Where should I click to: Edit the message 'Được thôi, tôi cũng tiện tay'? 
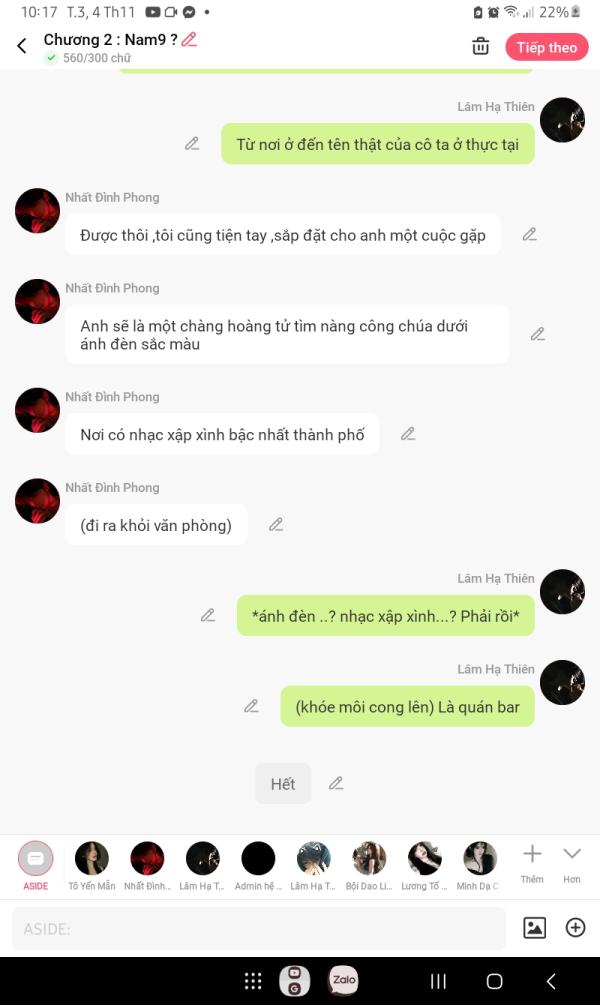(x=529, y=235)
